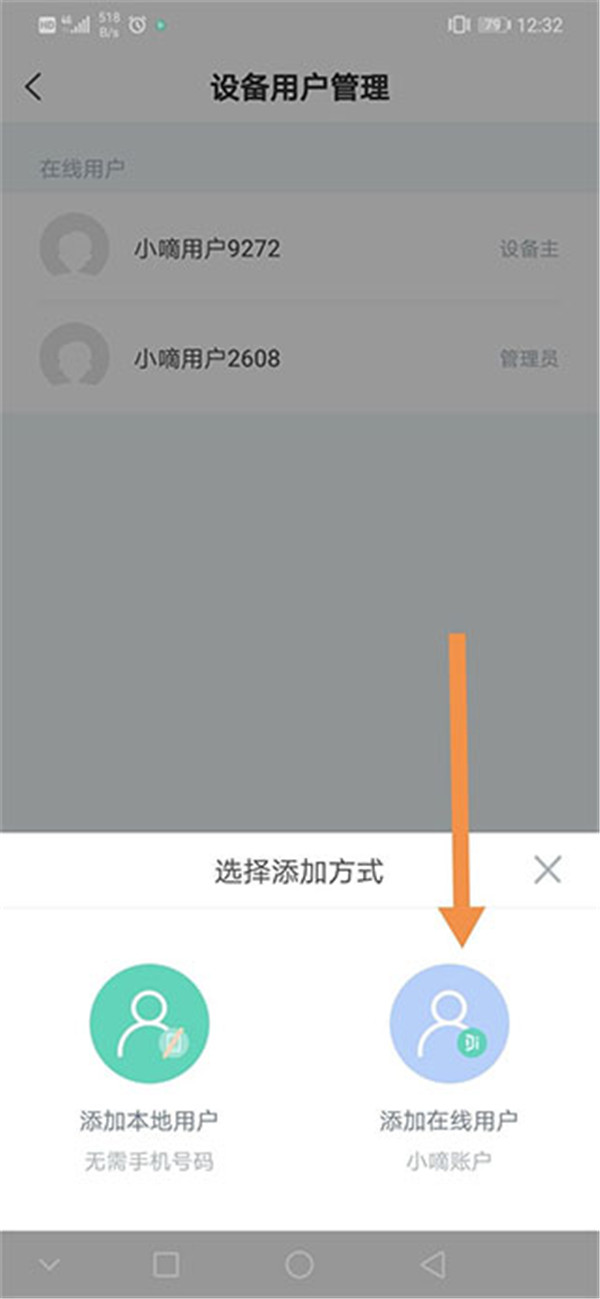This screenshot has width=600, height=1299.
Task: Close the 选择添加方式 dialog
Action: click(547, 869)
